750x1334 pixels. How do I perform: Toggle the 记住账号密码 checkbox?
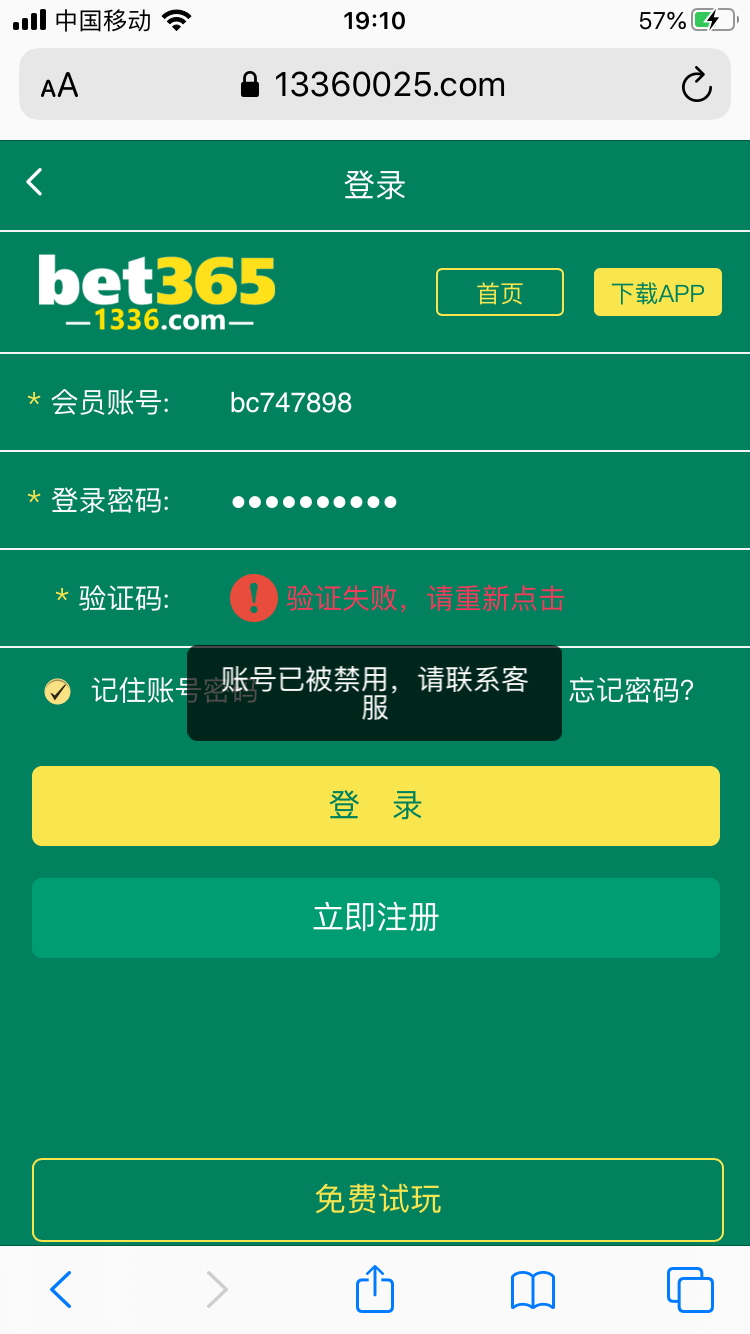click(58, 691)
